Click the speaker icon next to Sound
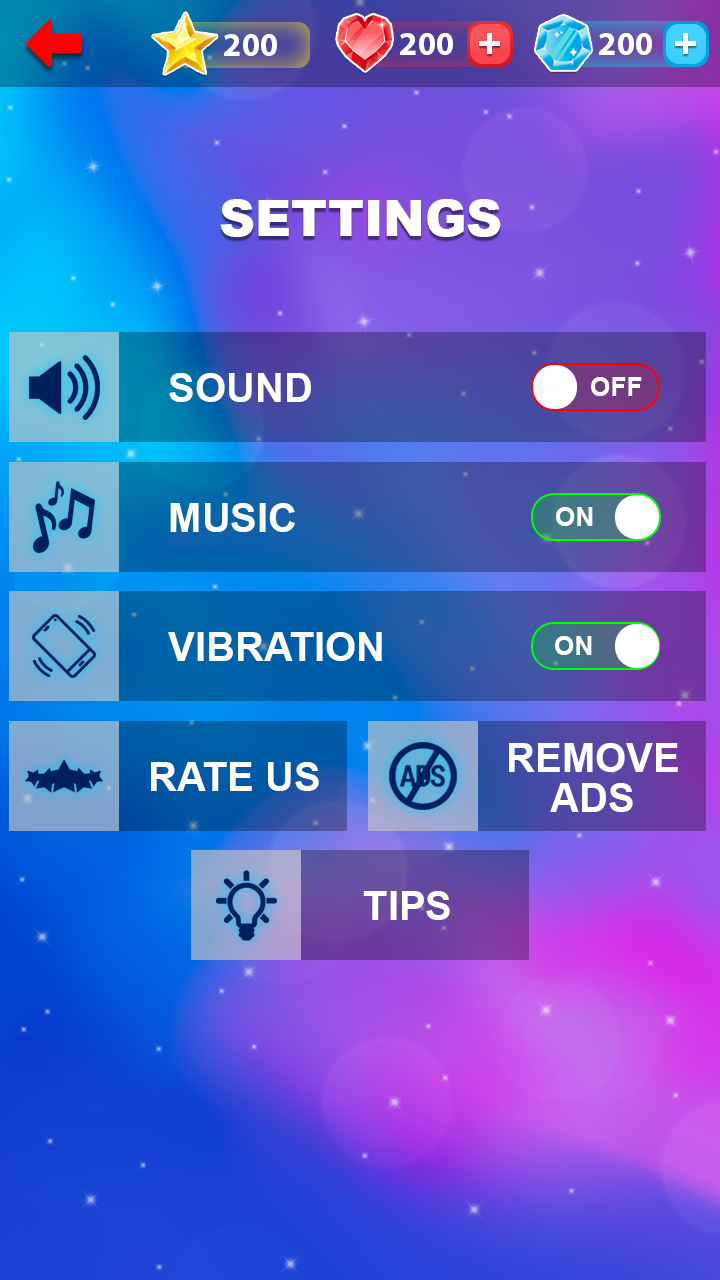Screen dimensions: 720x1280 point(63,387)
